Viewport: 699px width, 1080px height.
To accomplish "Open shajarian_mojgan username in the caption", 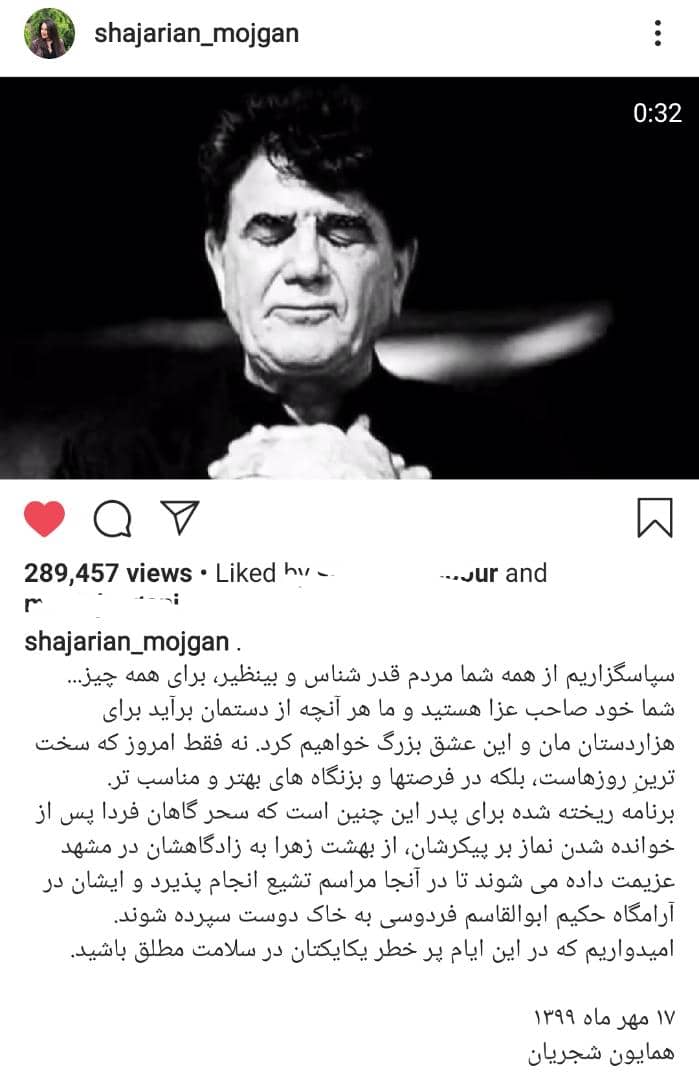I will [125, 640].
